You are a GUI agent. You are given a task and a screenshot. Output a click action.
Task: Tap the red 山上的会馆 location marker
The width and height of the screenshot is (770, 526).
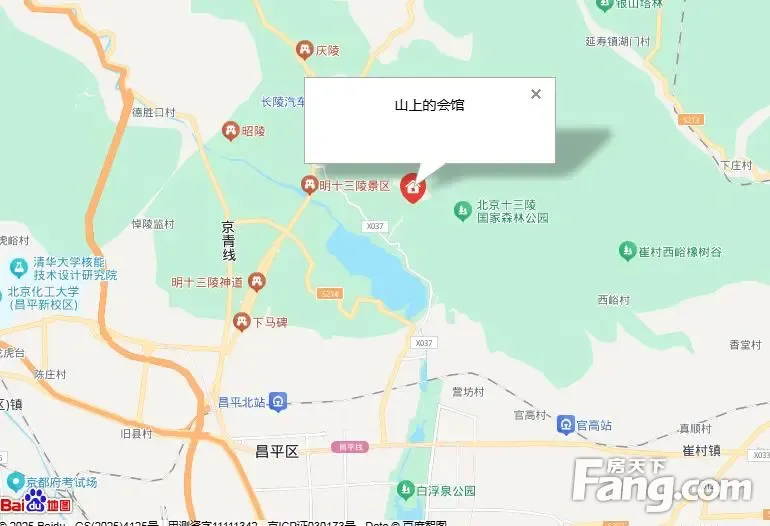tap(412, 186)
